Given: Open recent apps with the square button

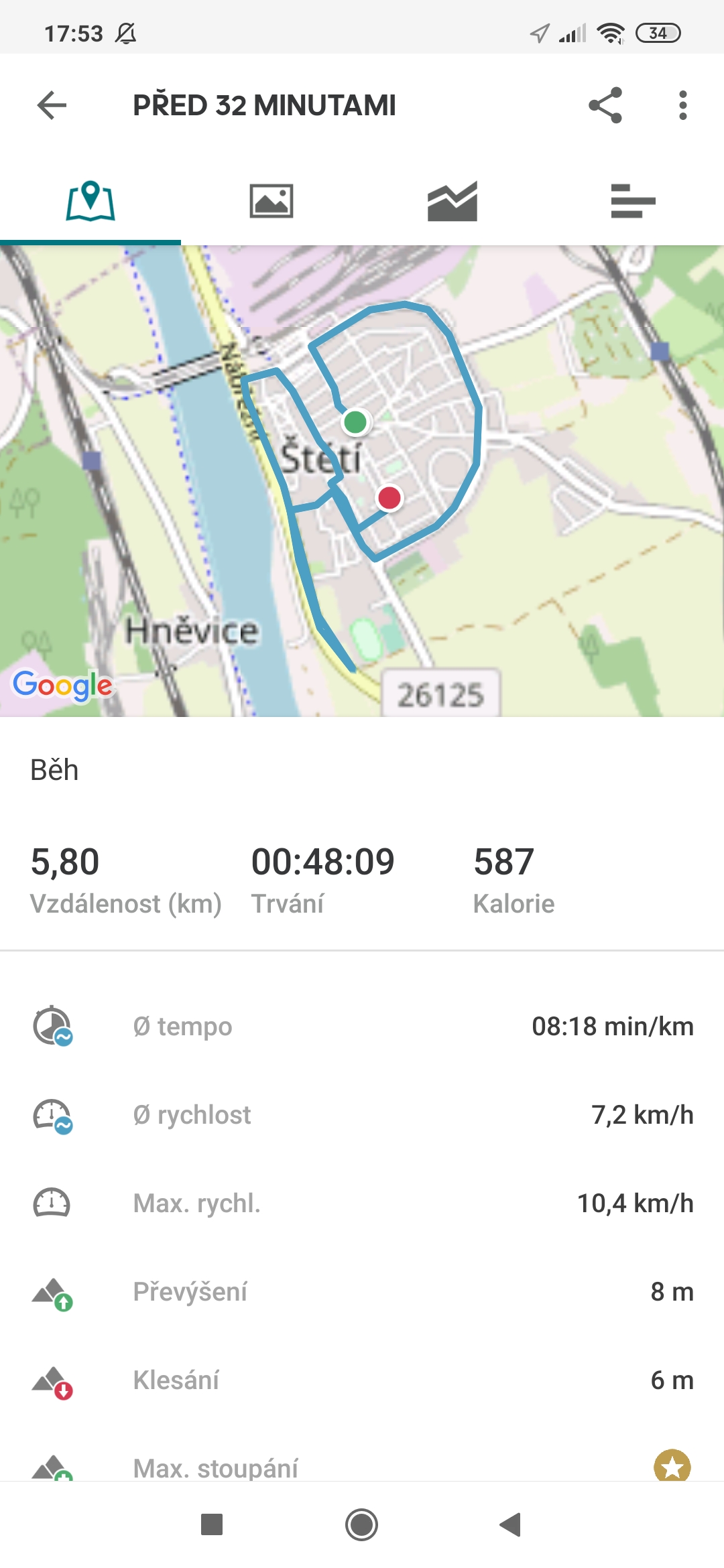Looking at the screenshot, I should pyautogui.click(x=212, y=1525).
